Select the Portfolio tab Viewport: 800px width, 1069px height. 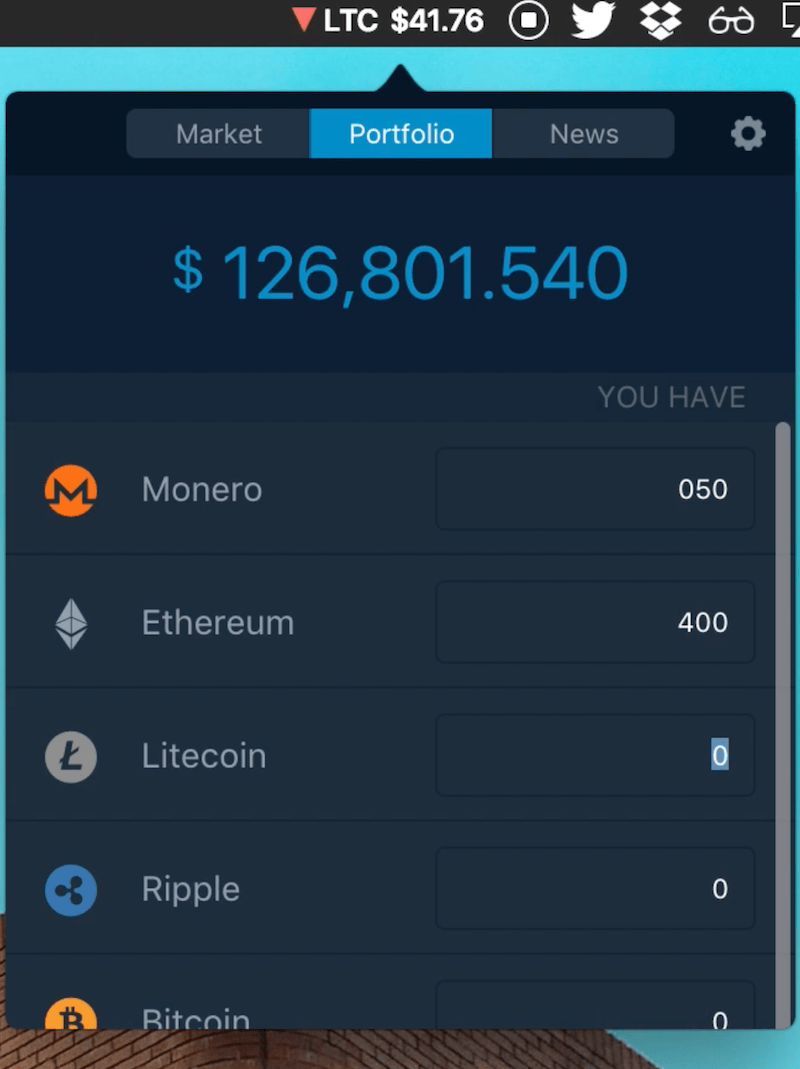[x=401, y=134]
